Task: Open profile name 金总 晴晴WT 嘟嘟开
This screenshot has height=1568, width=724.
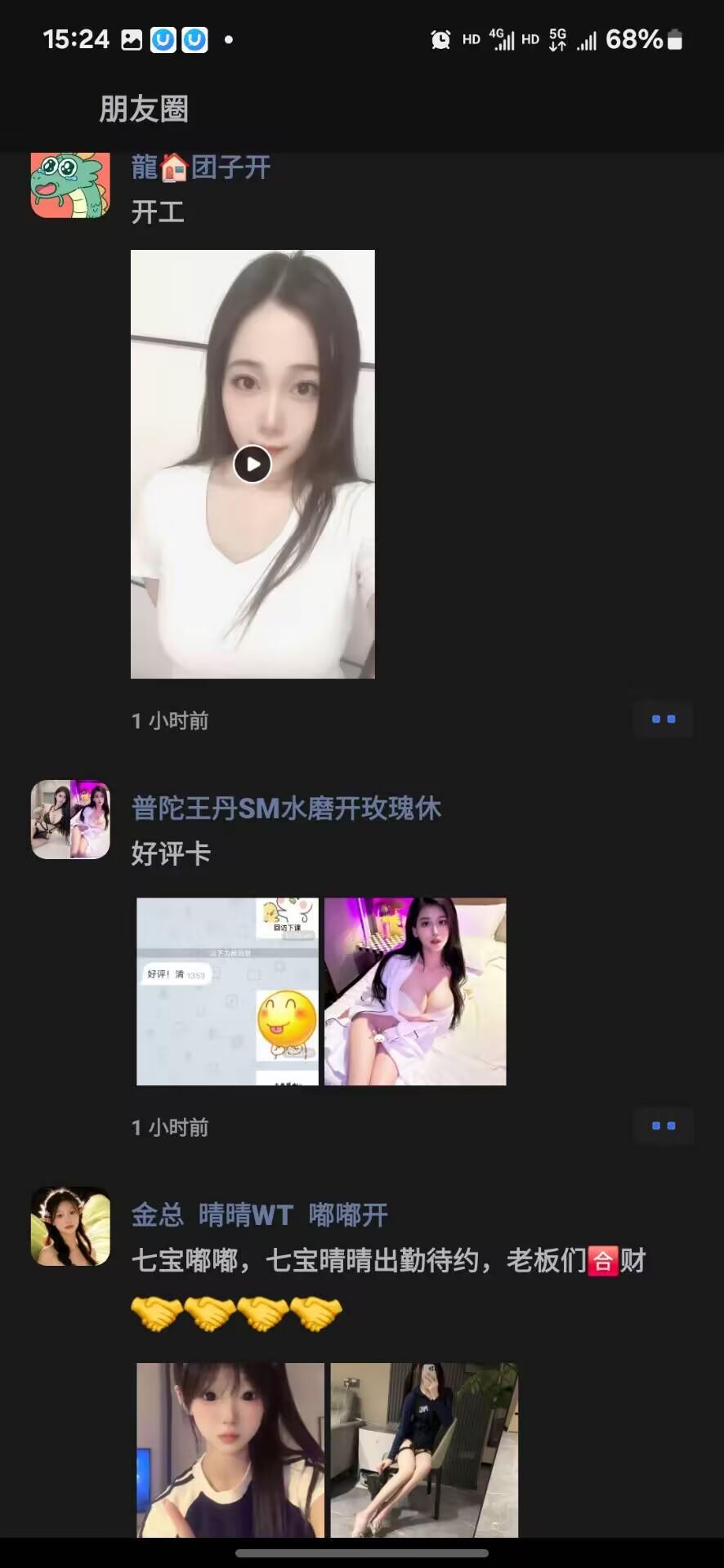Action: tap(260, 1214)
